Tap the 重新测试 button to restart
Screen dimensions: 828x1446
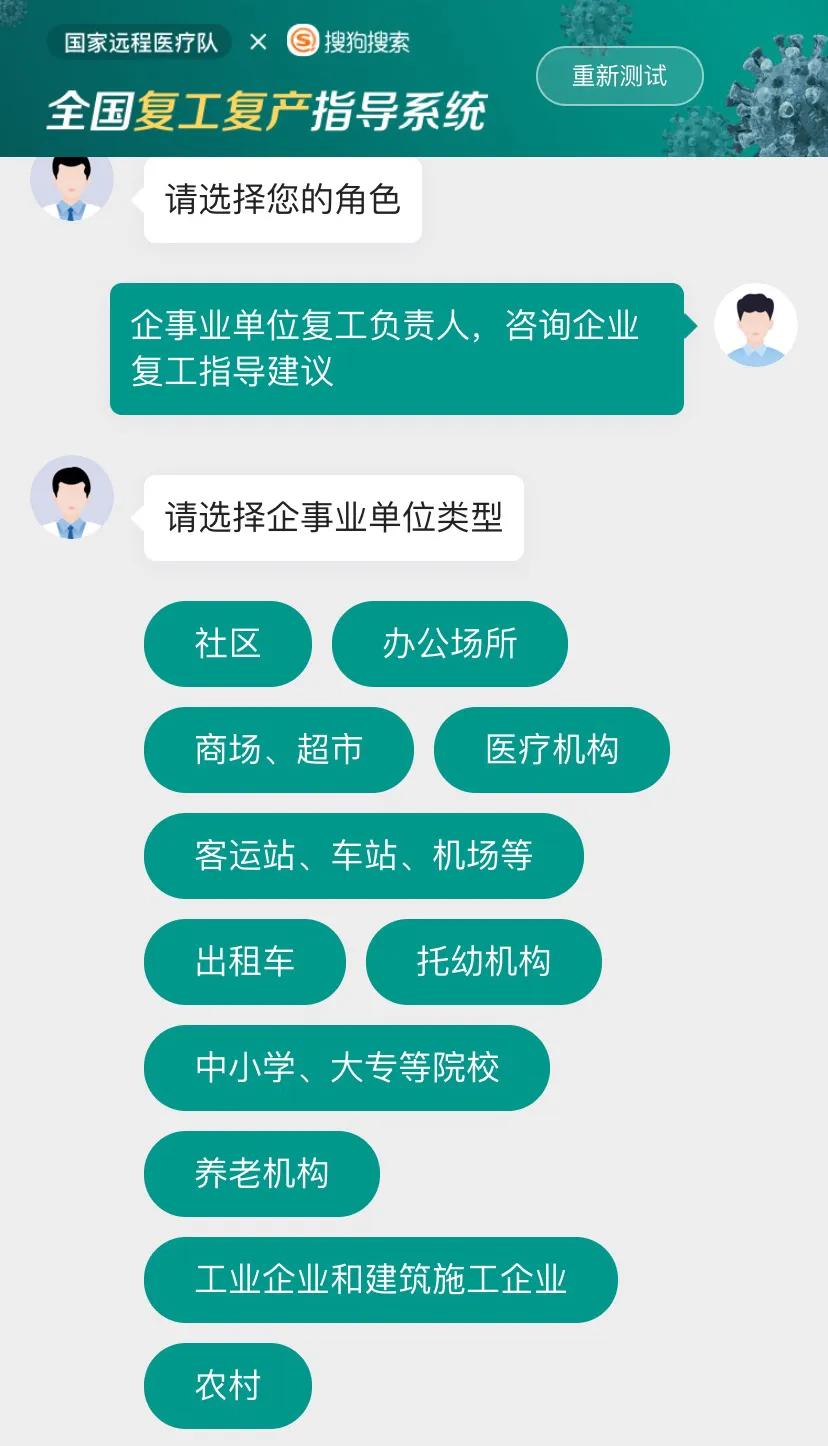click(619, 76)
